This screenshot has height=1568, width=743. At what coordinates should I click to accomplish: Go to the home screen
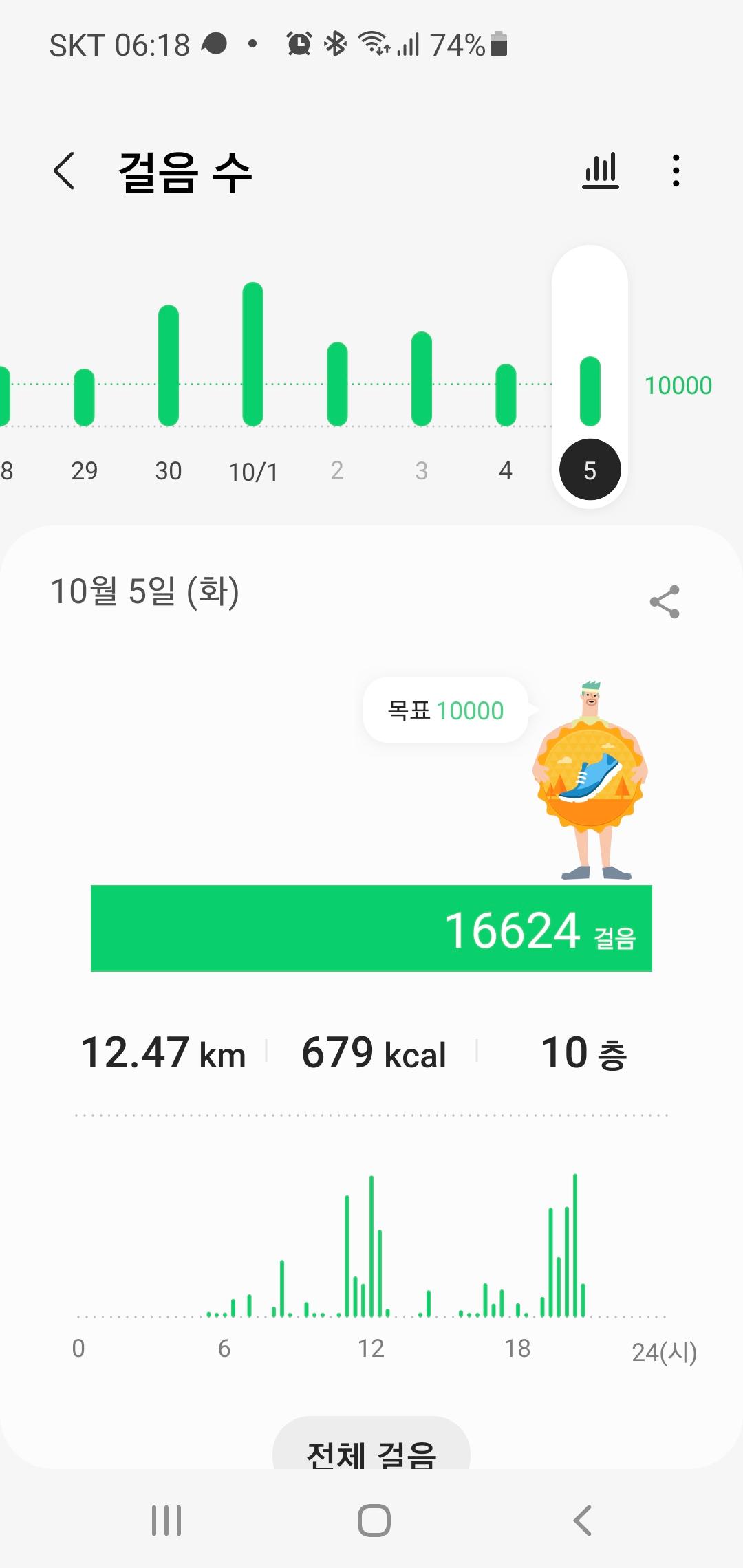tap(374, 1521)
